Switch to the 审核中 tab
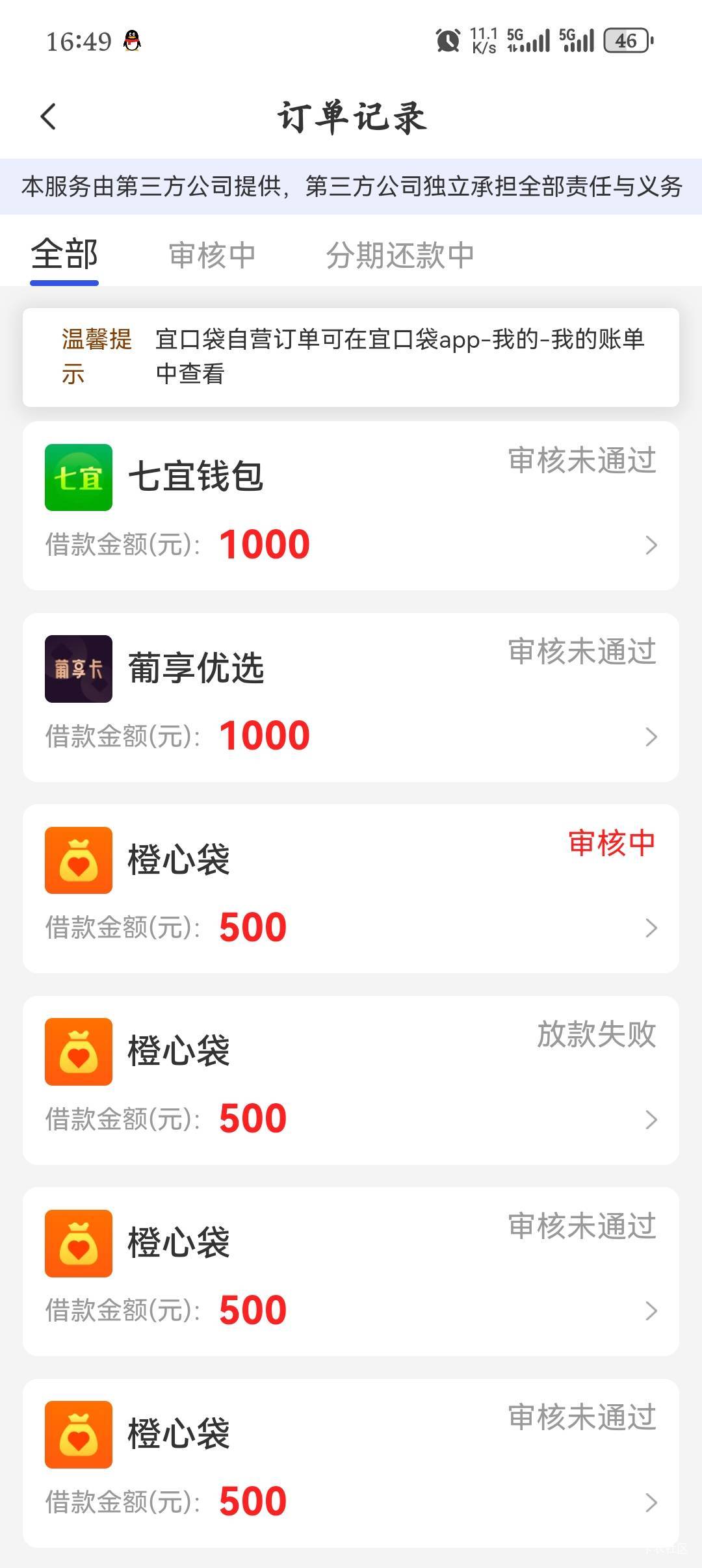The width and height of the screenshot is (702, 1568). coord(212,255)
